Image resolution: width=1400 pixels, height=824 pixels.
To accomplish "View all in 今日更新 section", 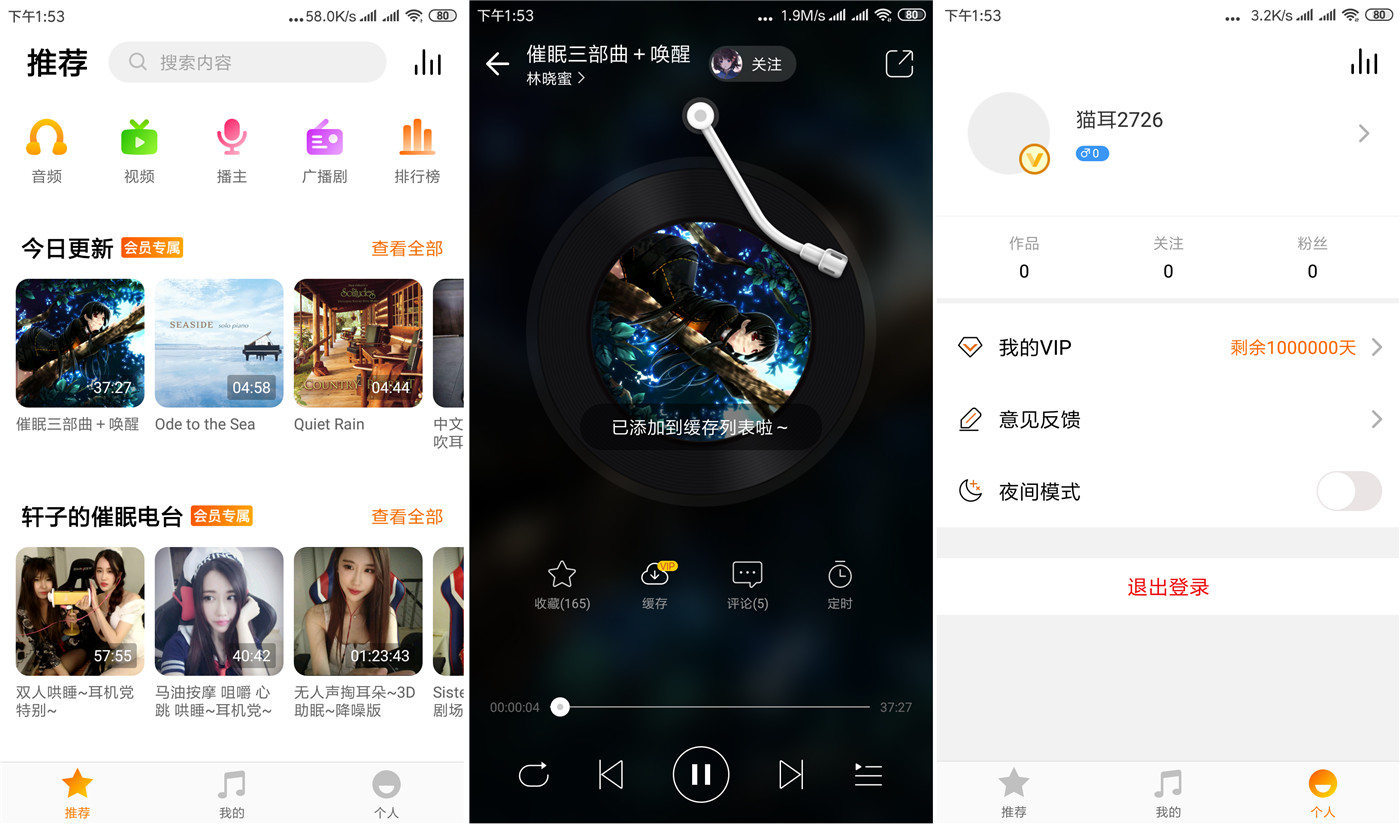I will pyautogui.click(x=406, y=248).
